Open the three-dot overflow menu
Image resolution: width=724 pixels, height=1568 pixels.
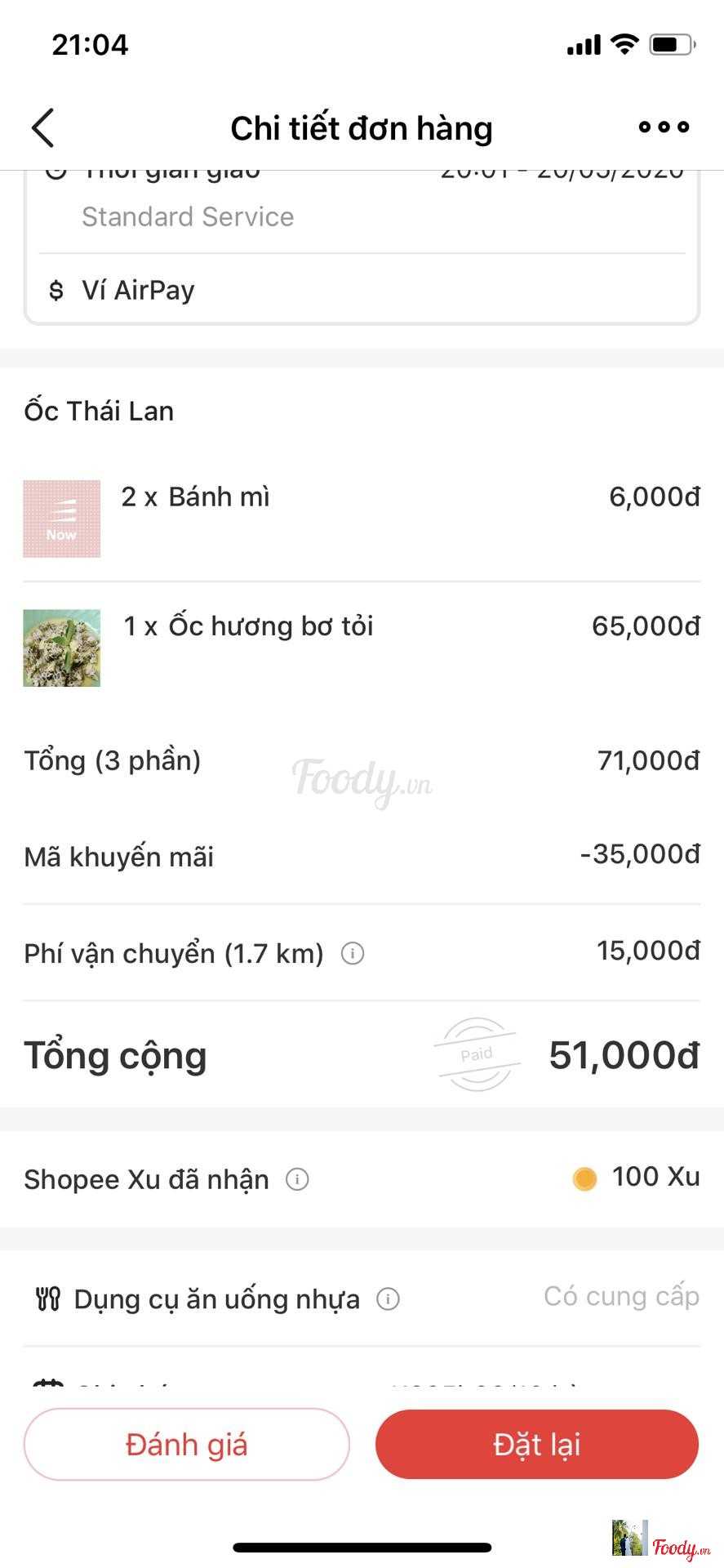pyautogui.click(x=664, y=127)
